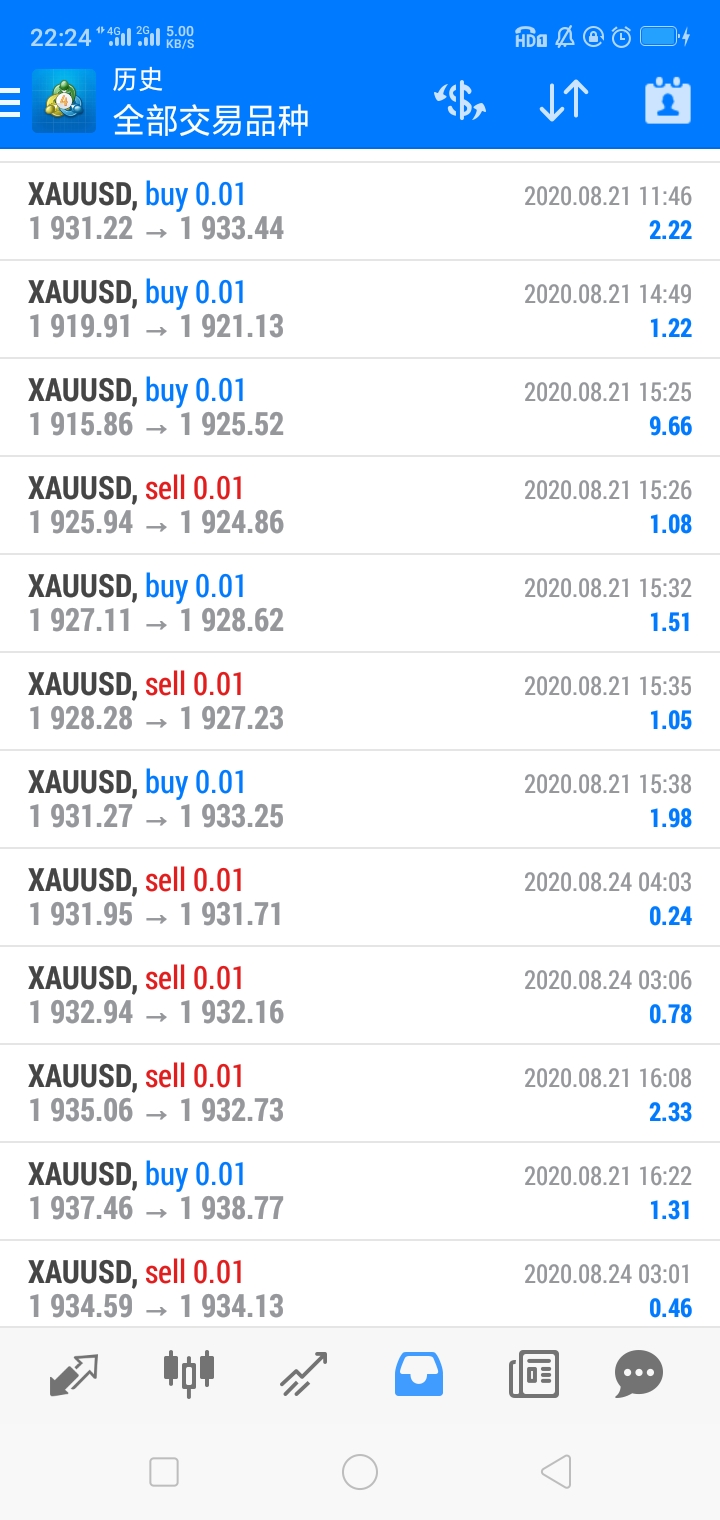Switch to the Quotes tab
This screenshot has height=1520, width=720.
[x=74, y=1374]
